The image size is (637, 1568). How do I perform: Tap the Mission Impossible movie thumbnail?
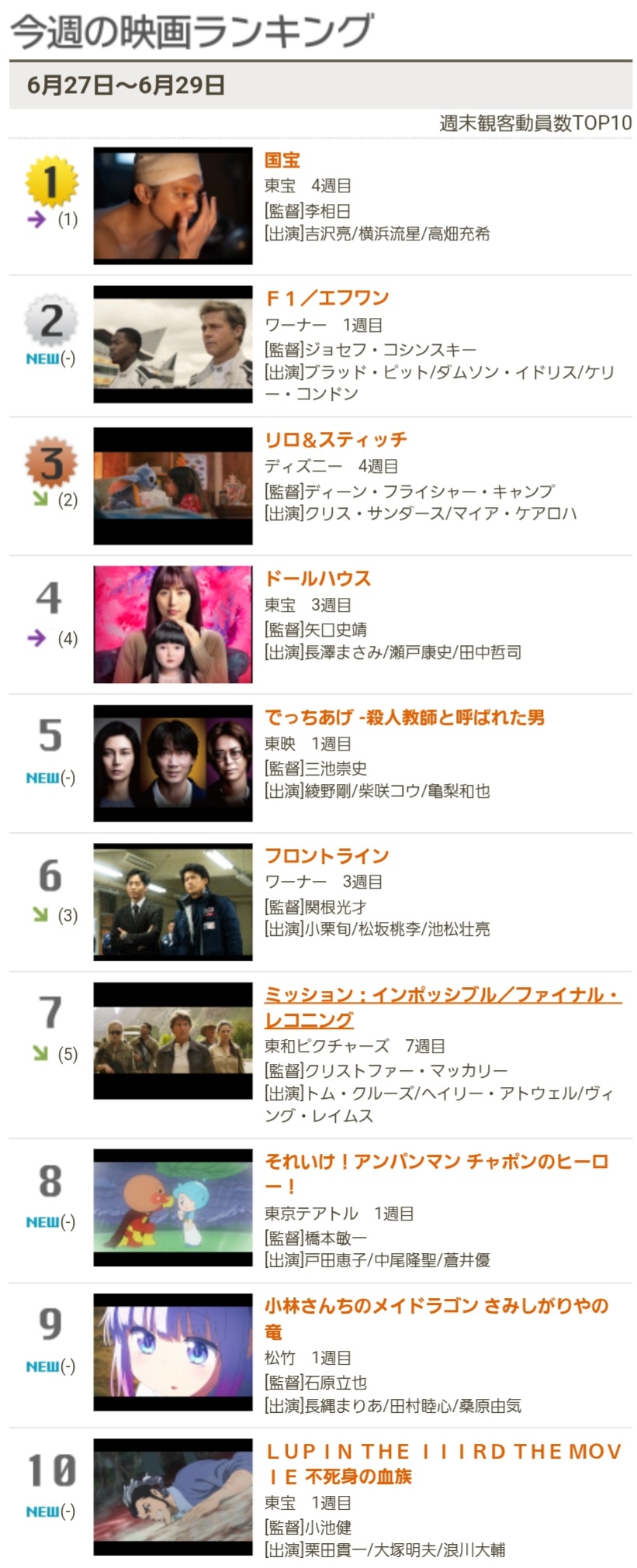tap(173, 1041)
